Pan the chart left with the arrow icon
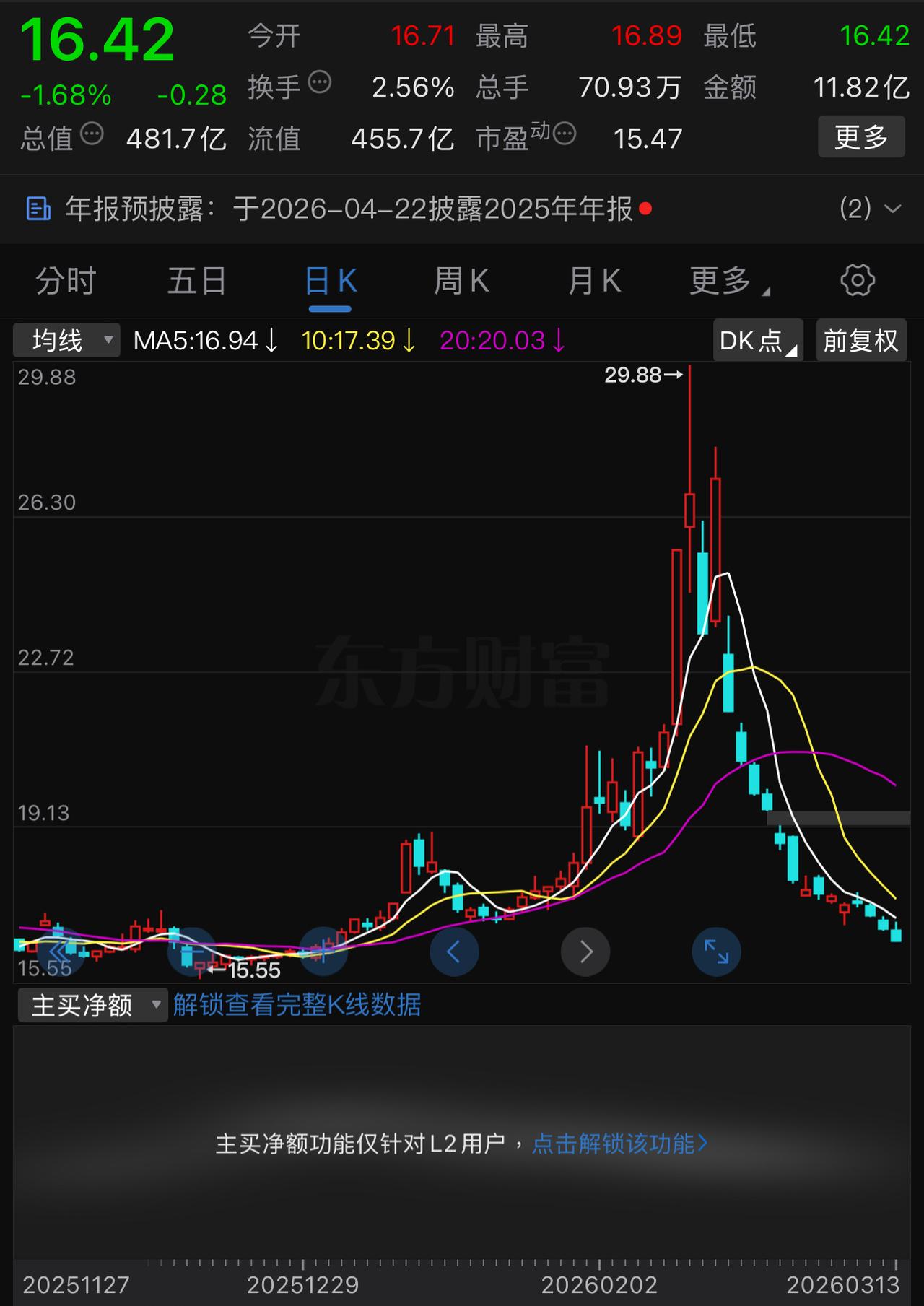Image resolution: width=924 pixels, height=1306 pixels. click(454, 952)
